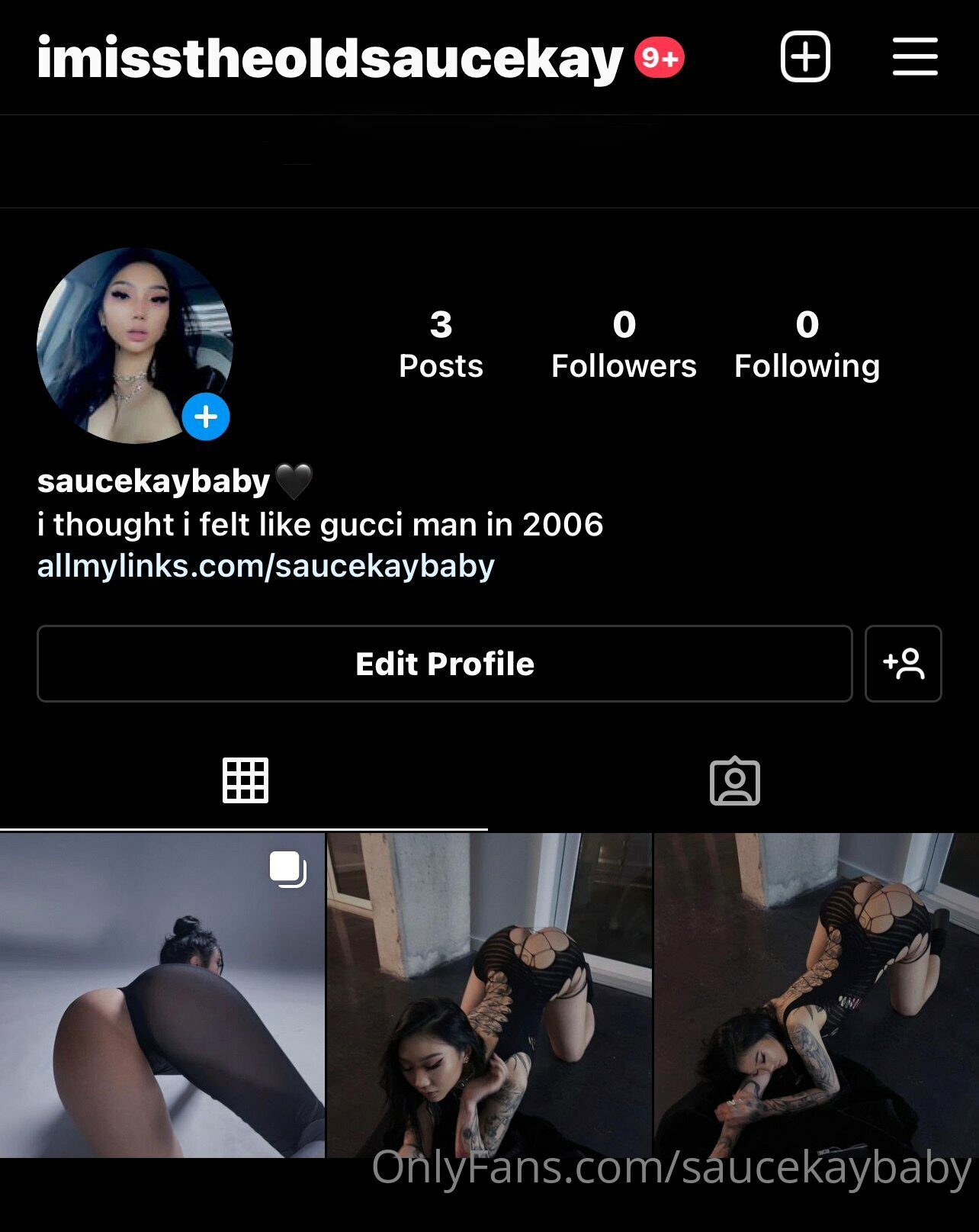
Task: Tap the Edit Profile button
Action: pyautogui.click(x=445, y=664)
